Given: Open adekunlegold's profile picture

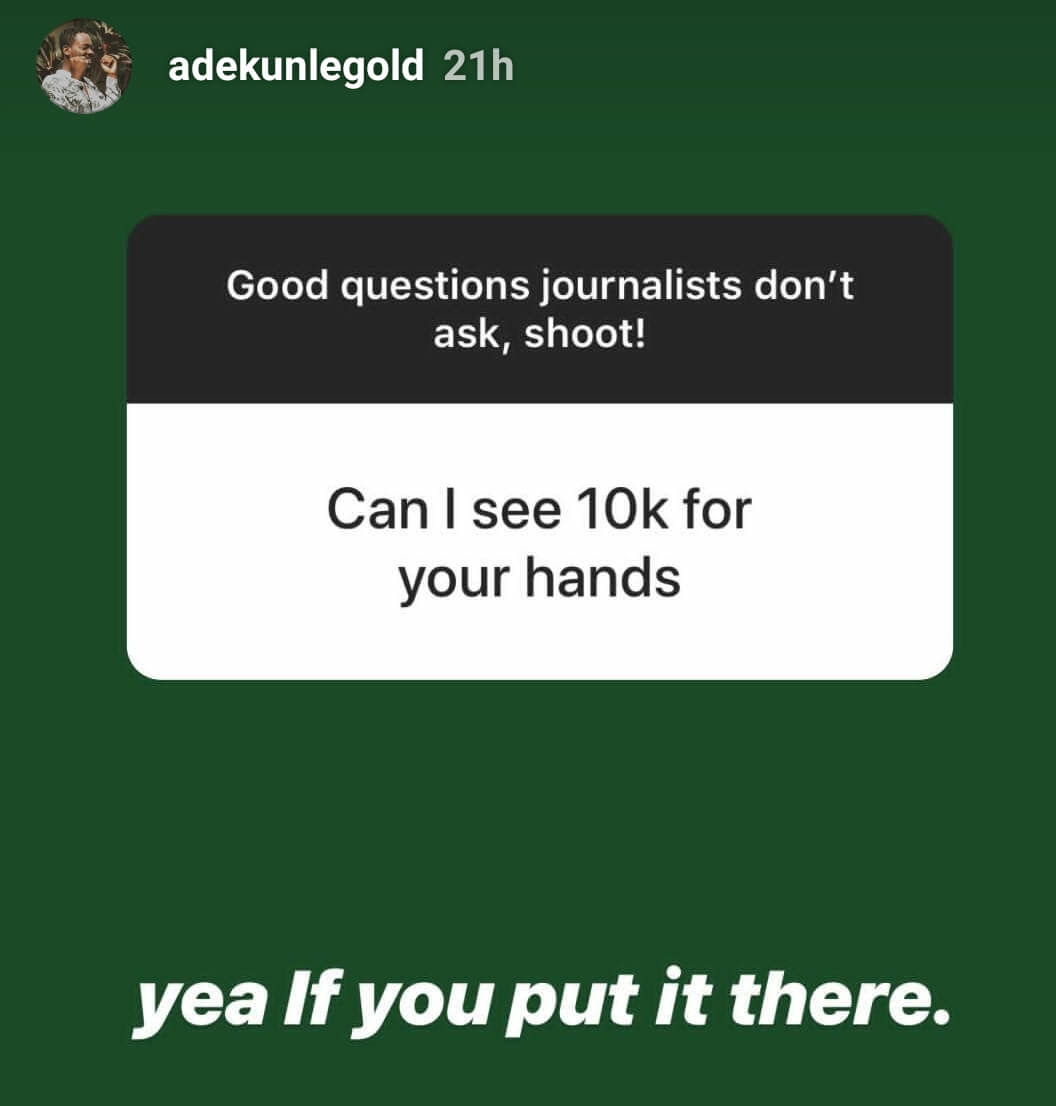Looking at the screenshot, I should pyautogui.click(x=84, y=67).
